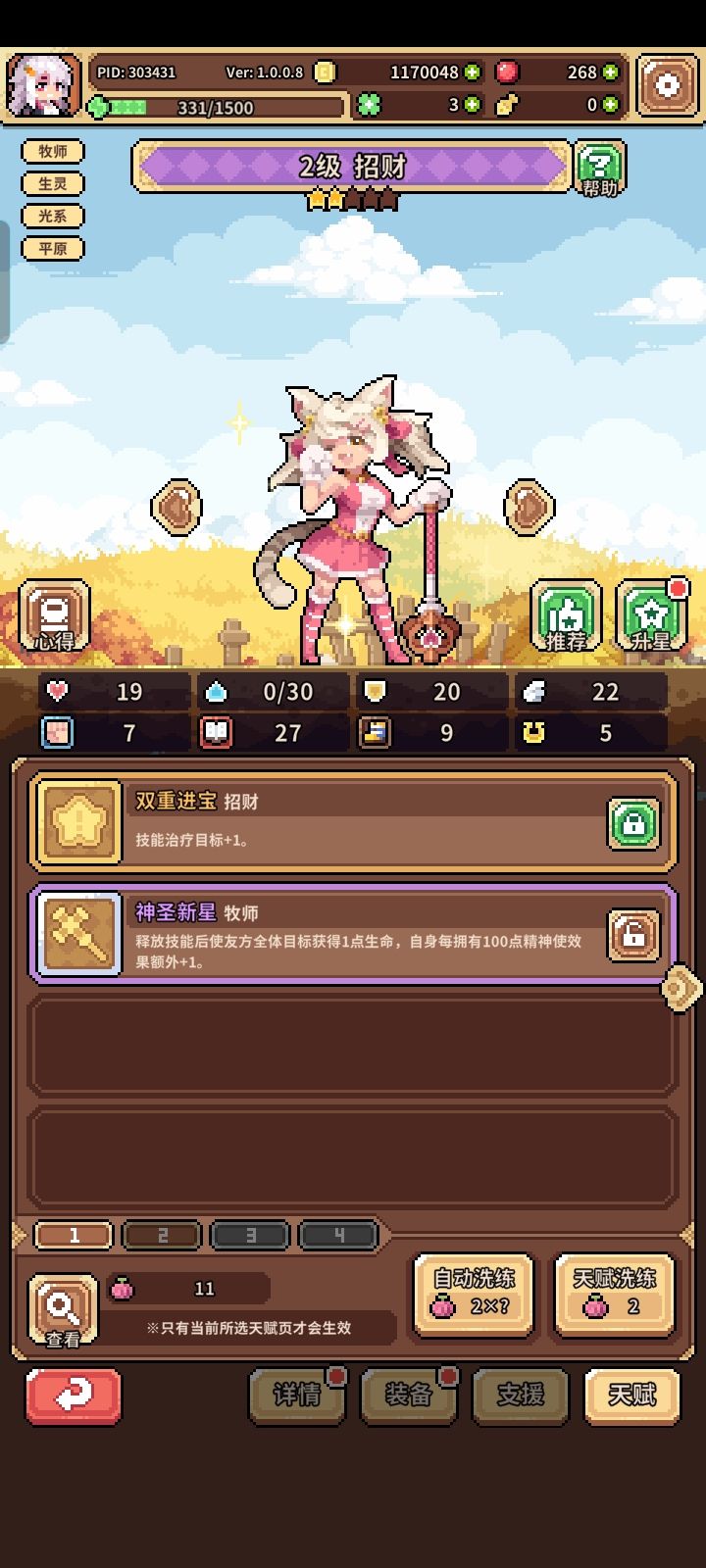Select talent page 2 above the reroll buttons
706x1568 pixels.
pos(162,1235)
